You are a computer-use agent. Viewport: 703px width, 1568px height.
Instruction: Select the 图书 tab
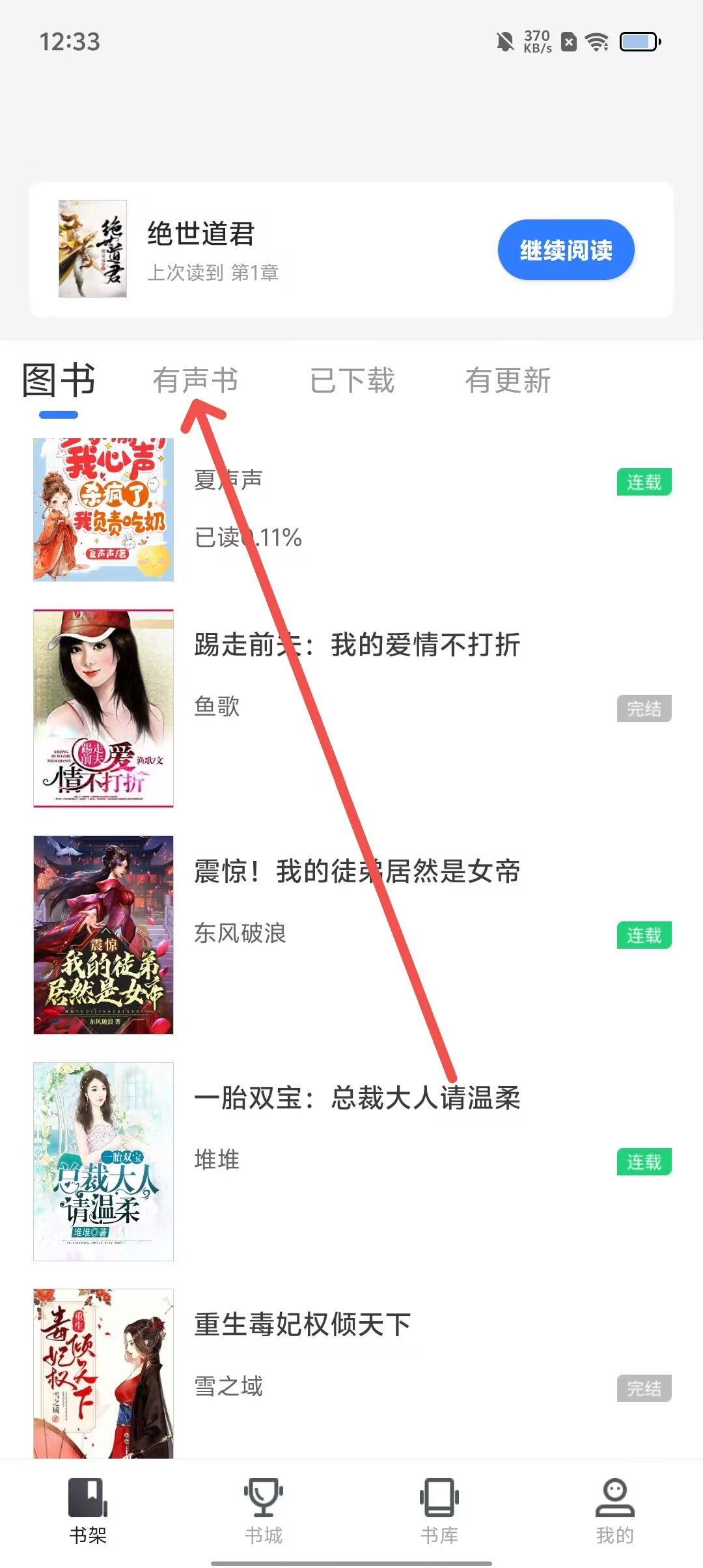[x=59, y=381]
